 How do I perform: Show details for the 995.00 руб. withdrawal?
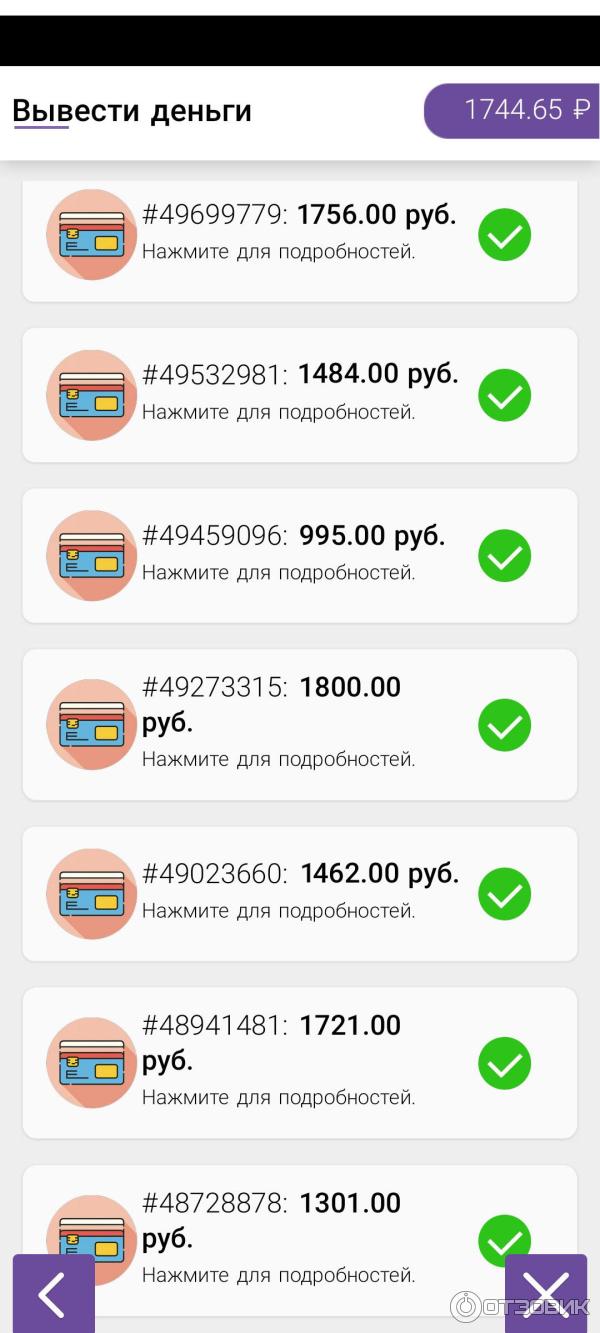point(299,555)
